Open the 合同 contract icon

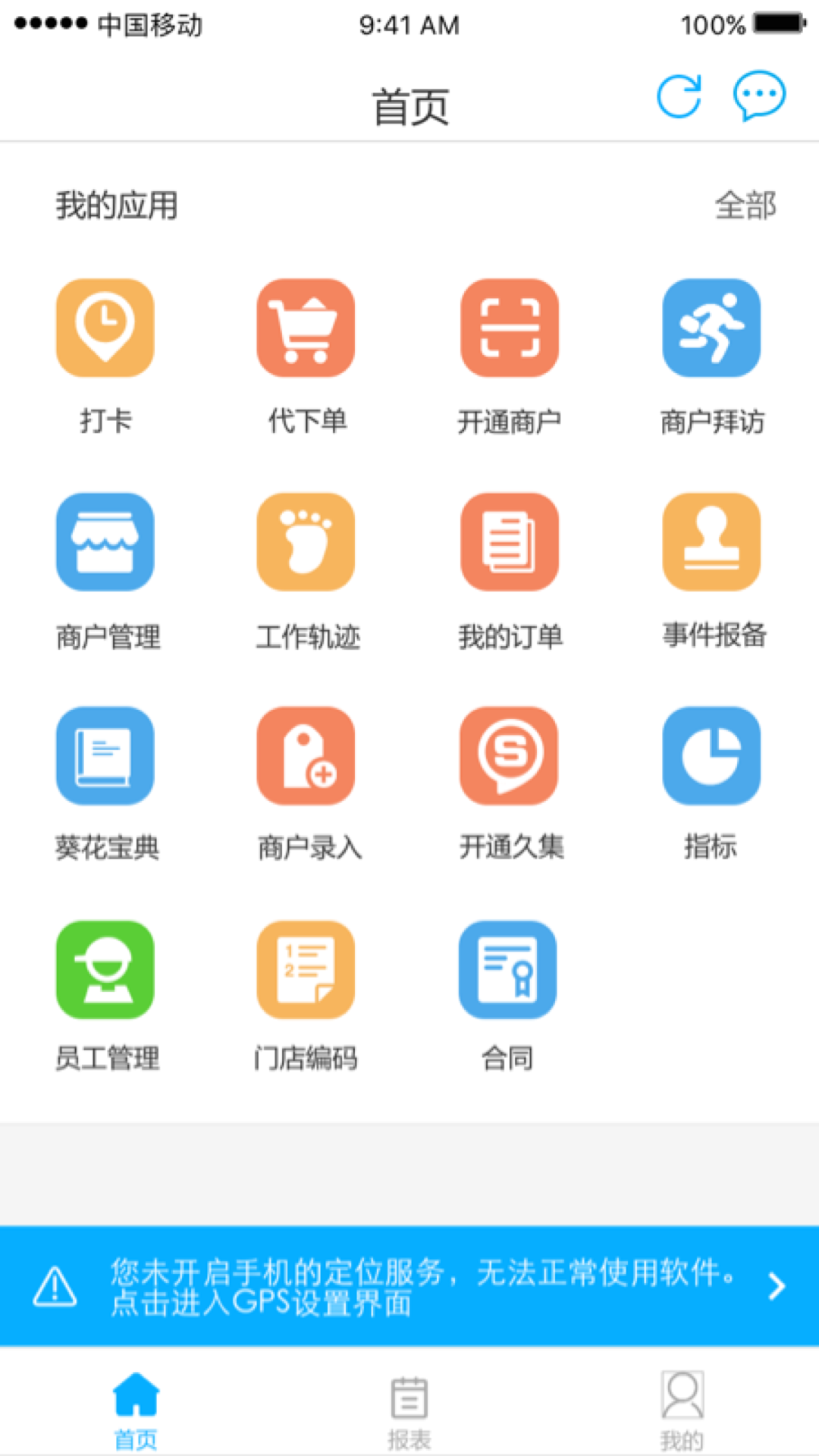pyautogui.click(x=509, y=969)
